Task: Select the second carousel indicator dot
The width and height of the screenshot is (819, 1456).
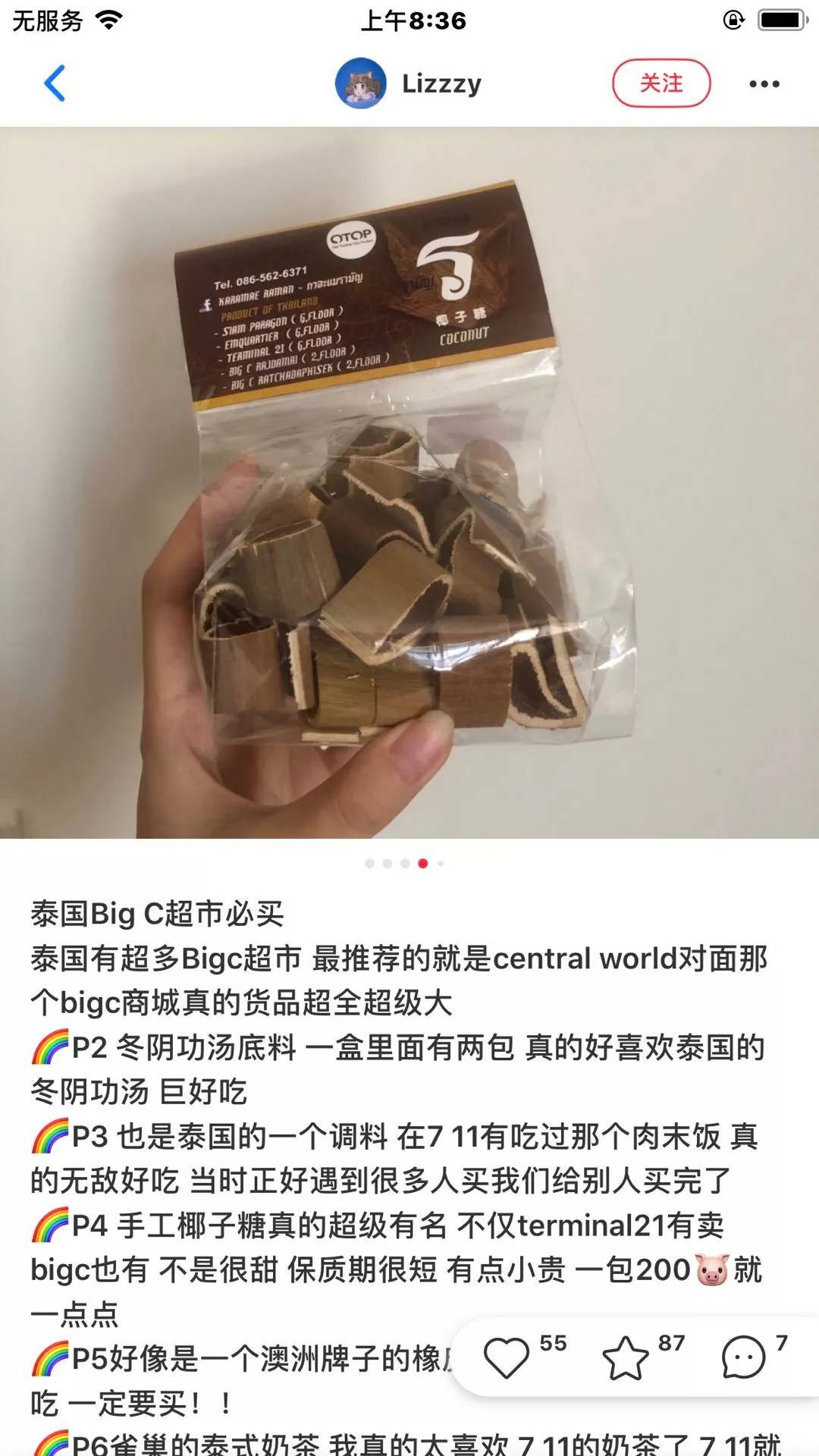Action: (x=388, y=862)
